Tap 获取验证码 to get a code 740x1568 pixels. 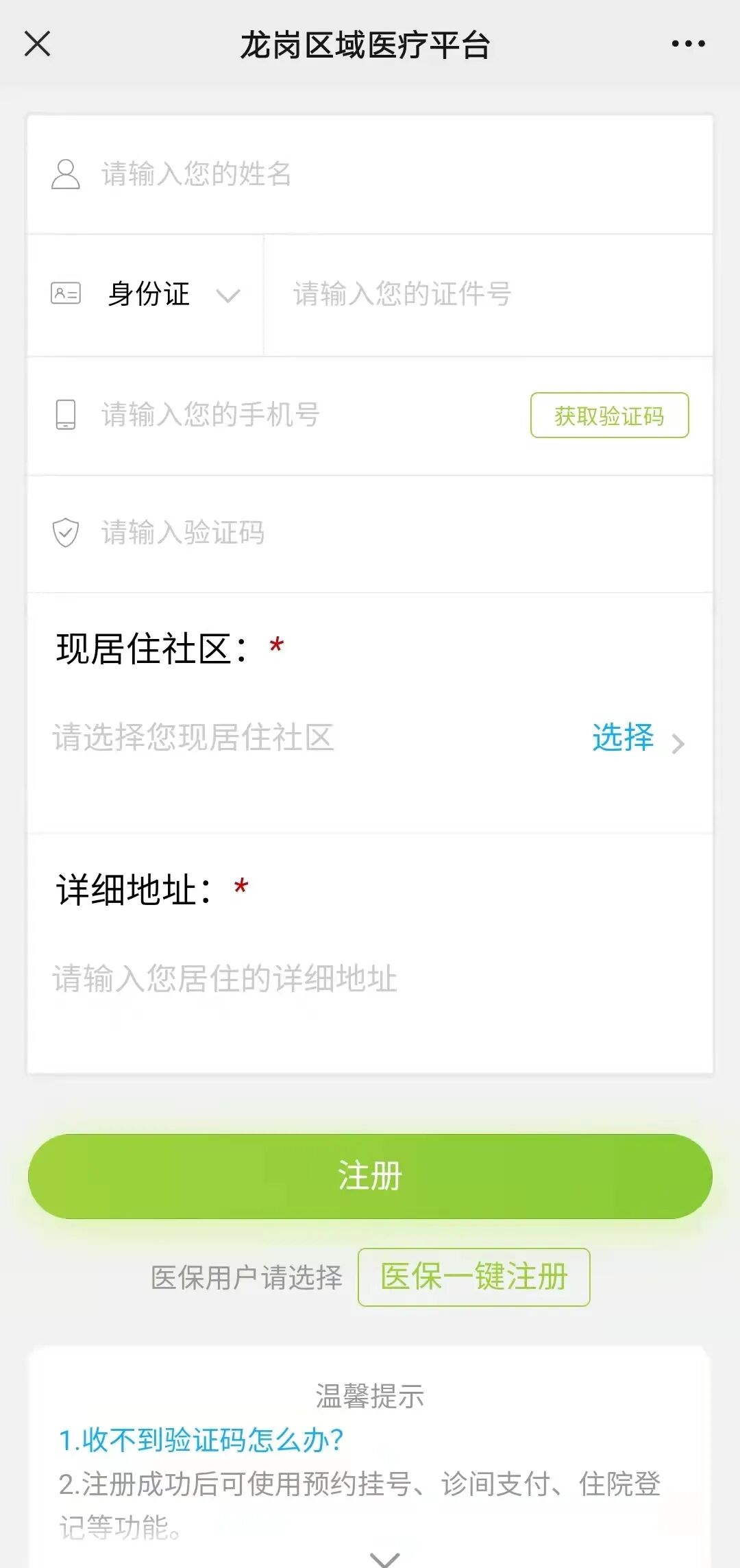point(609,415)
